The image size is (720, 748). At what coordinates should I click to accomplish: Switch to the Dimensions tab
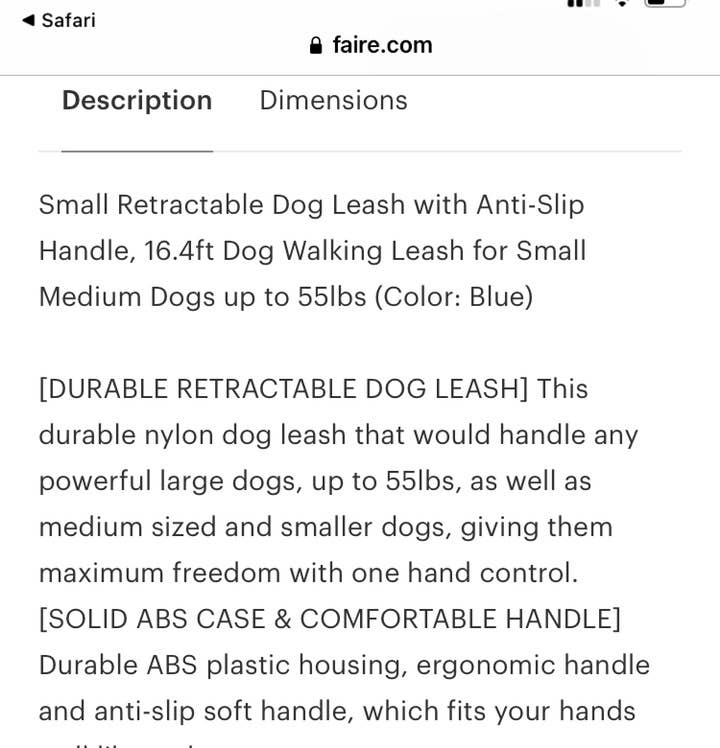pos(333,101)
